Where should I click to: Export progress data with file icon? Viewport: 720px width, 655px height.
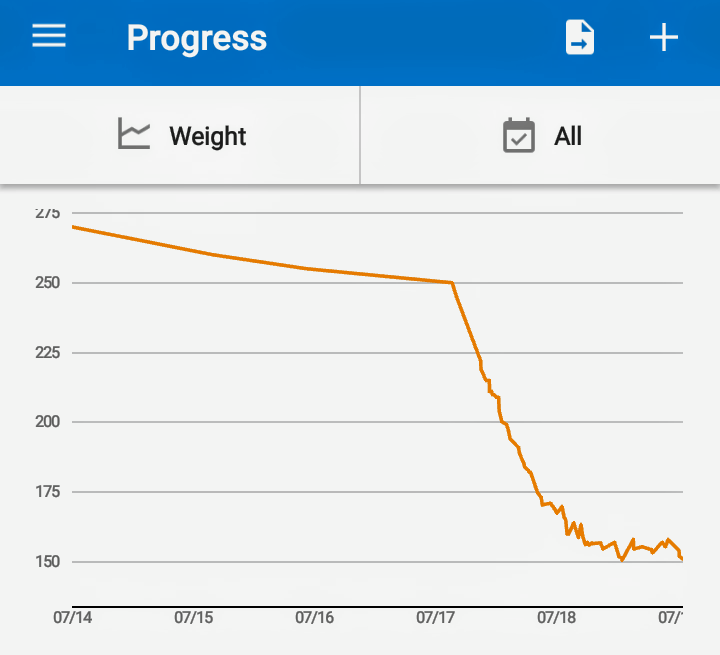579,37
